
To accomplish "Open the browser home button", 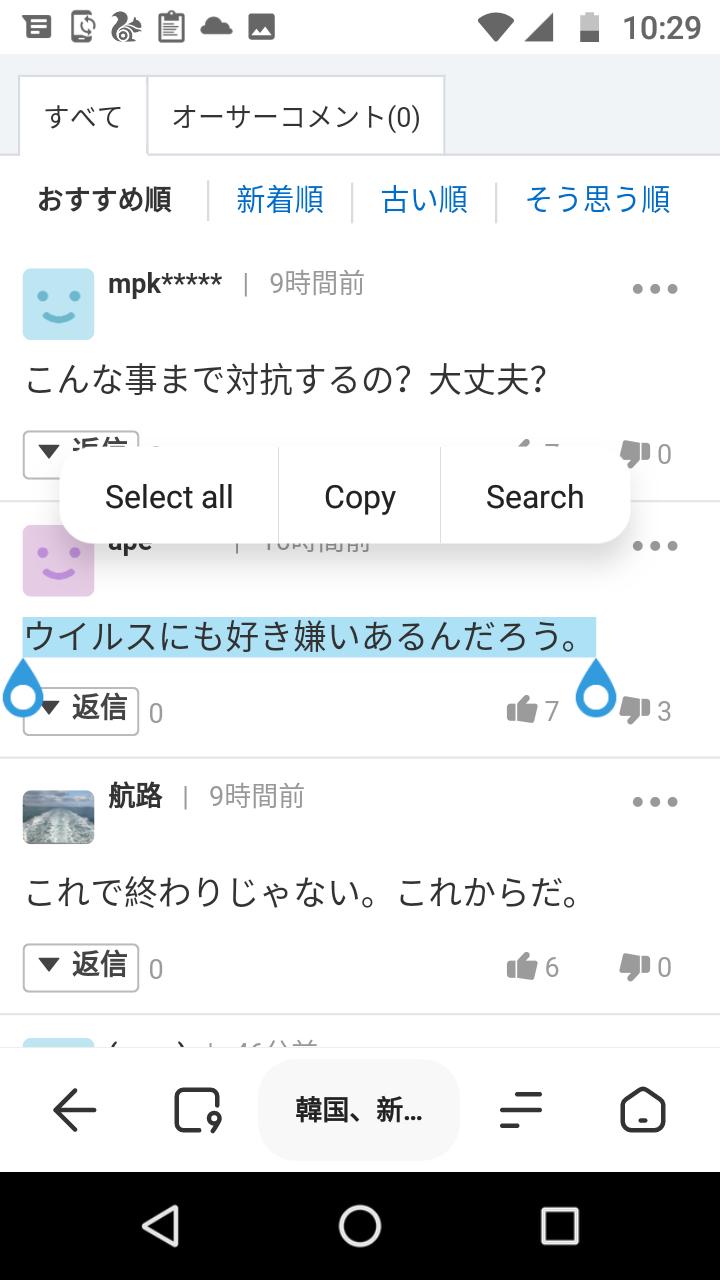I will (x=642, y=1110).
